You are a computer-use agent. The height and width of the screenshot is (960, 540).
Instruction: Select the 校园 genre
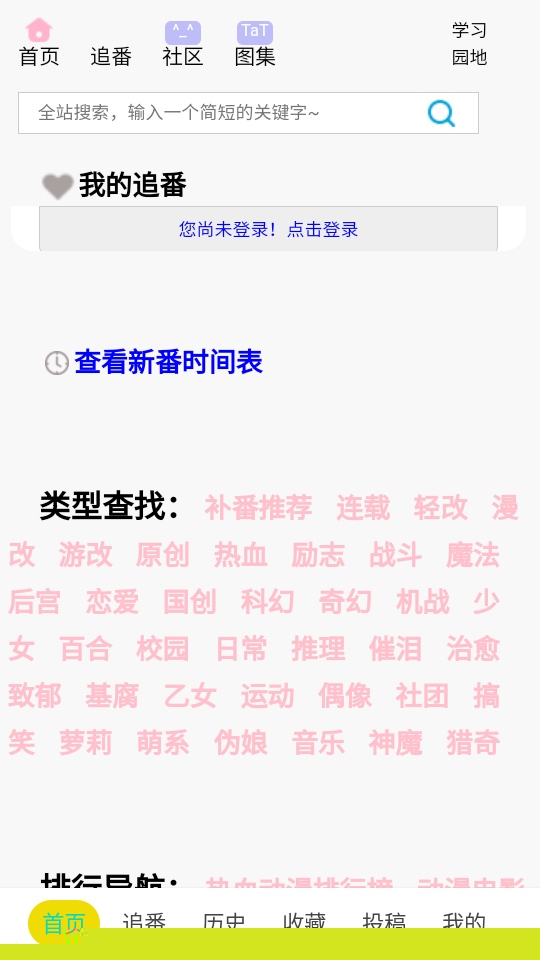point(163,649)
